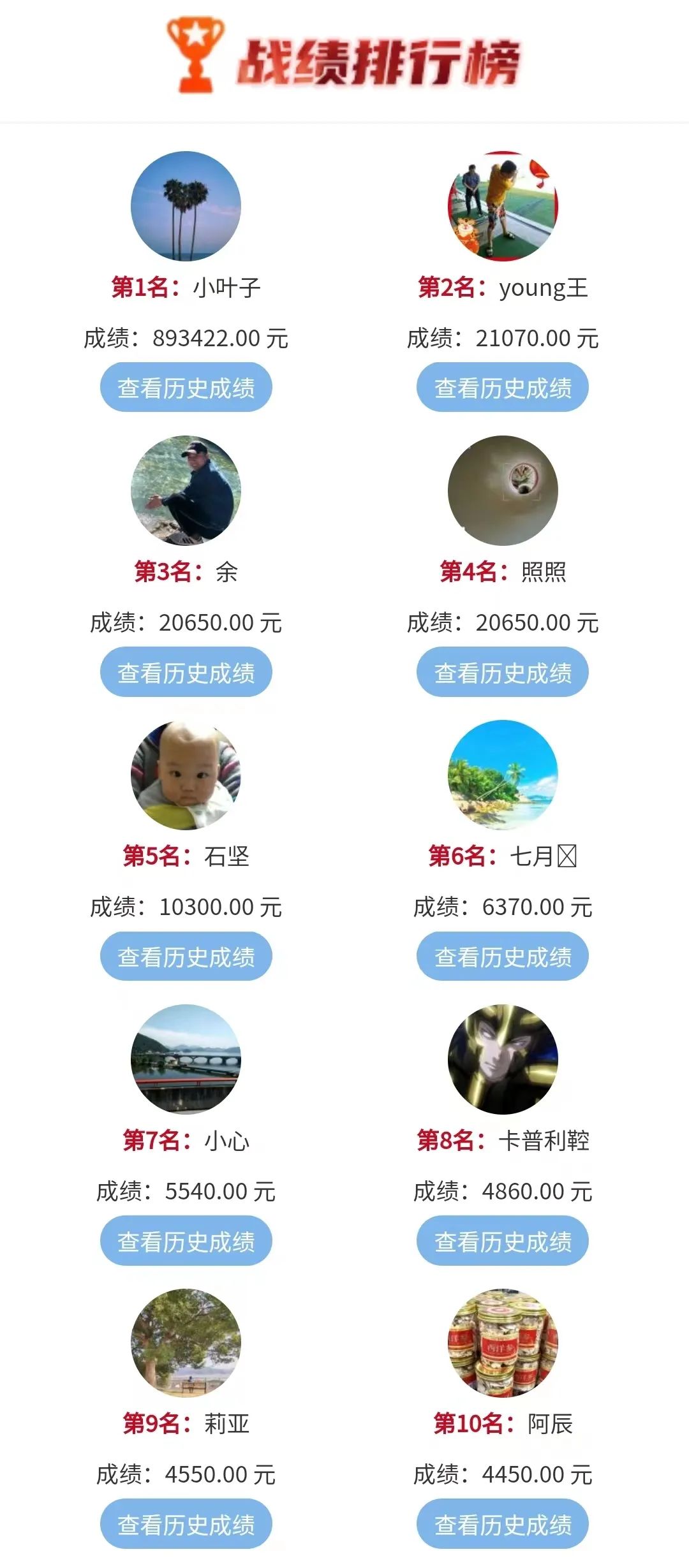点击莉亚的查看历史成绩

186,1524
